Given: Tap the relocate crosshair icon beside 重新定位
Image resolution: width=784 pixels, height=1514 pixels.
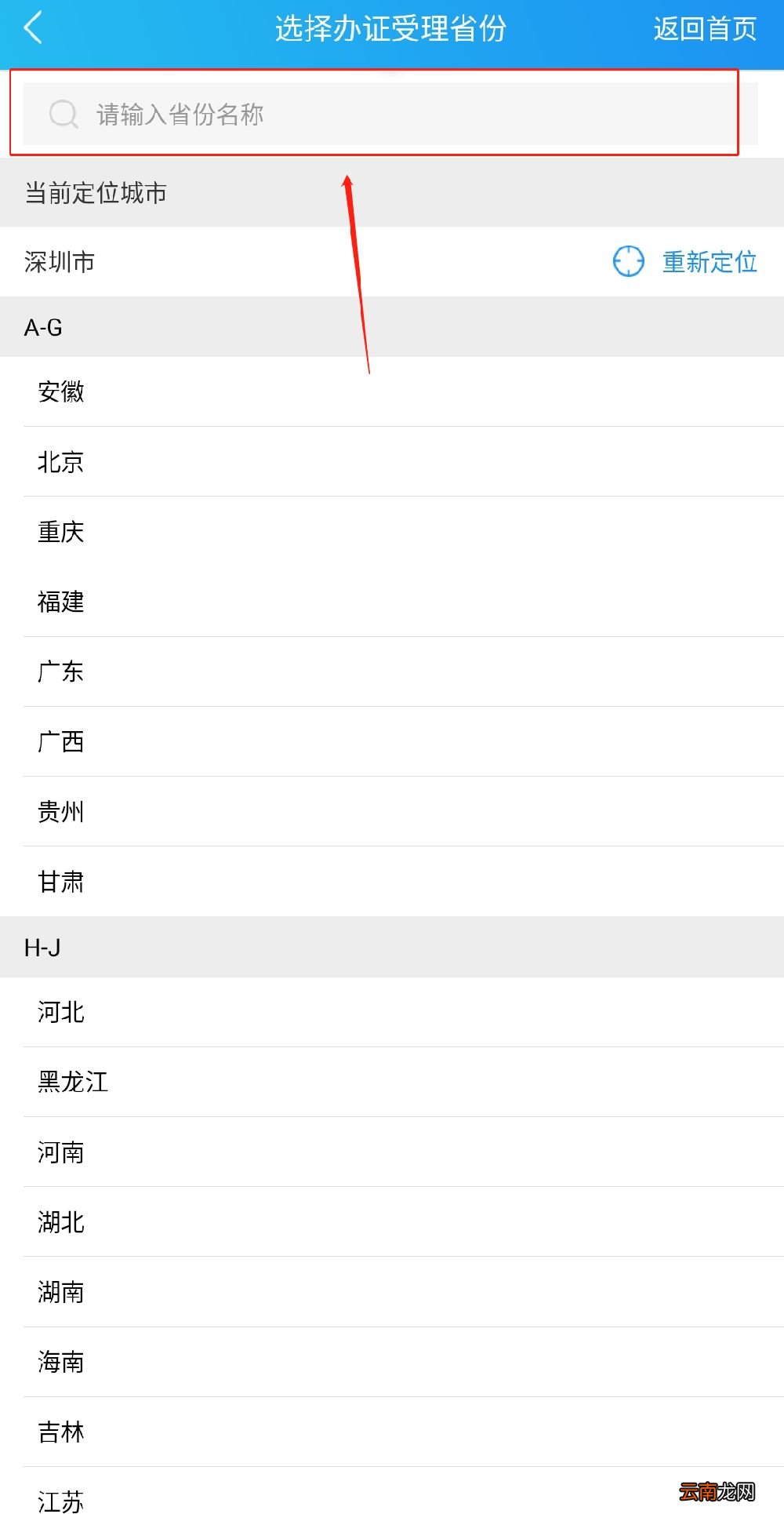Looking at the screenshot, I should pos(629,261).
